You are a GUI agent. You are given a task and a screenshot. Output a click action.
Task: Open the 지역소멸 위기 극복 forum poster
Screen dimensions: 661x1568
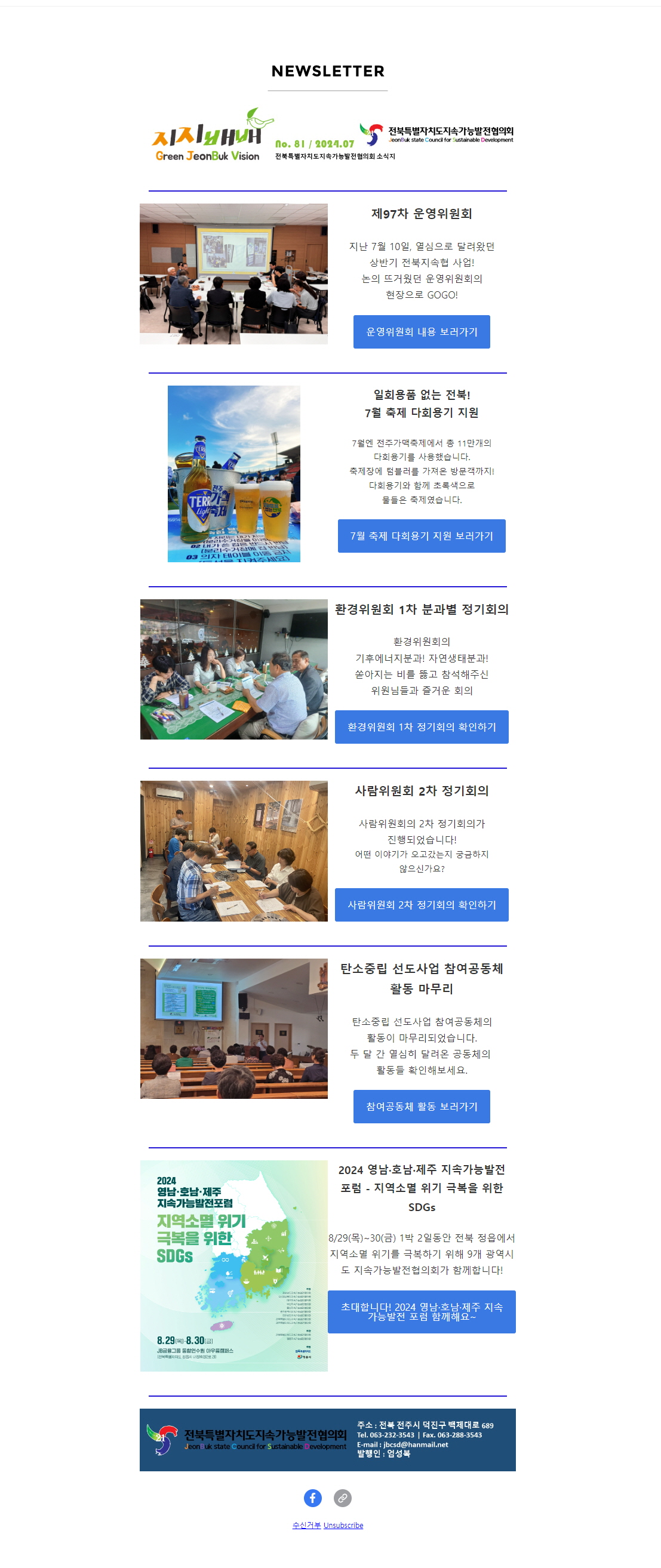[x=233, y=1265]
